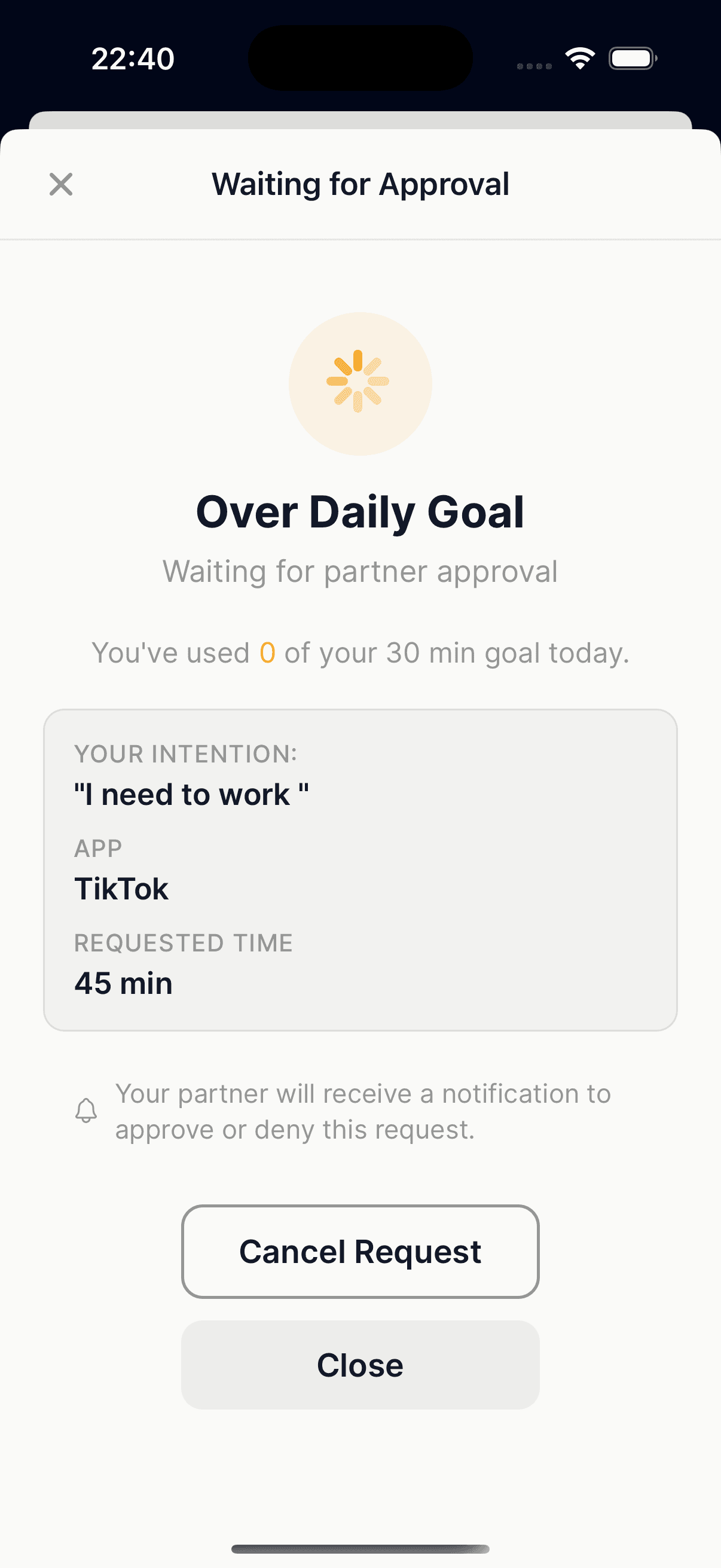721x1568 pixels.
Task: Tap the app name 'TikTok'
Action: point(121,888)
